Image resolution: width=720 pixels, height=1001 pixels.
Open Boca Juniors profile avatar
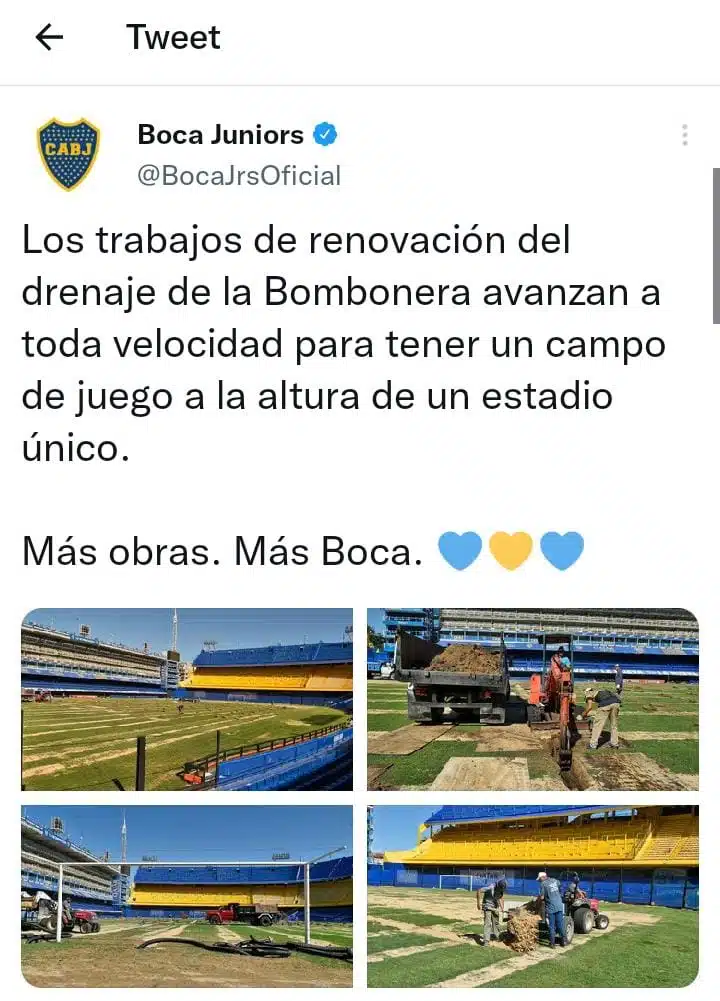(x=68, y=154)
